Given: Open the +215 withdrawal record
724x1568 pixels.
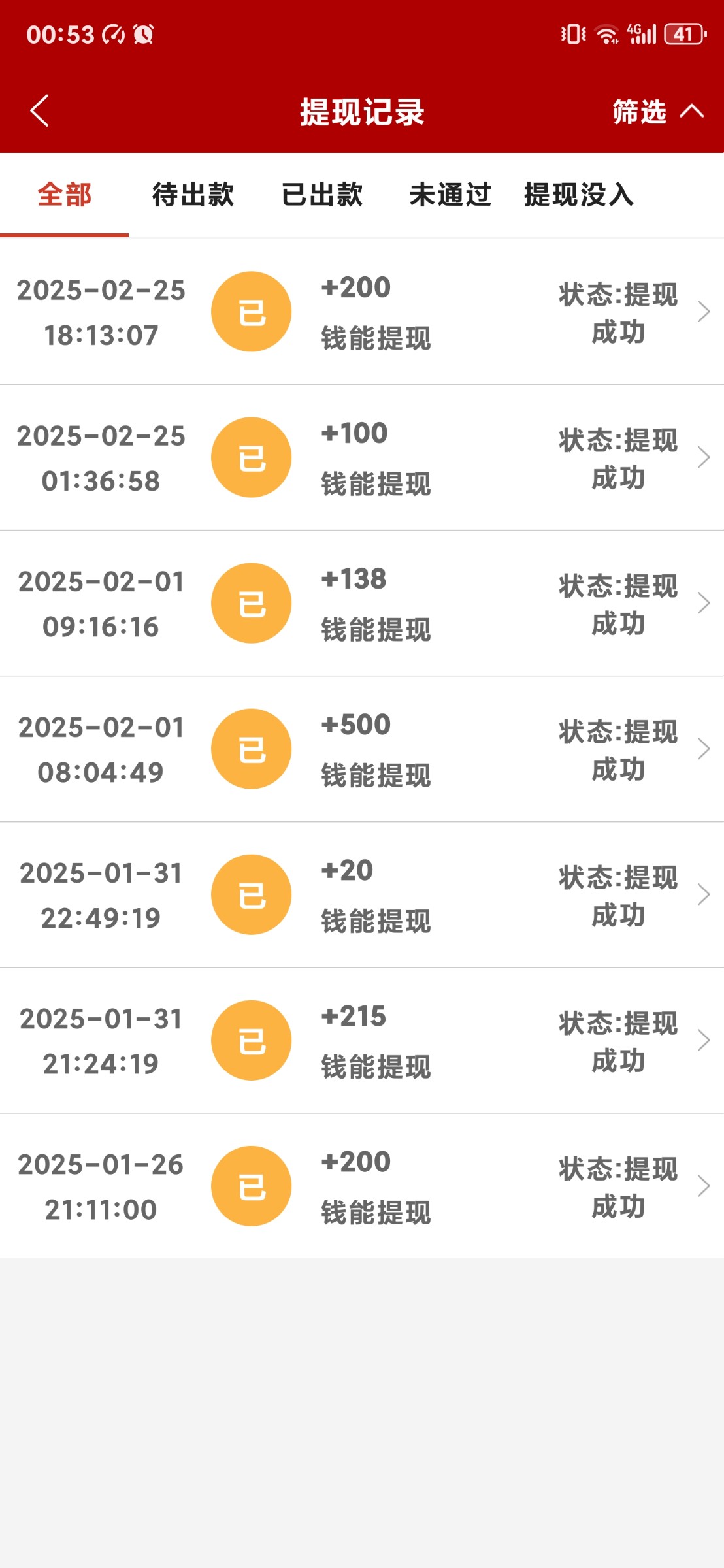Looking at the screenshot, I should point(362,1040).
